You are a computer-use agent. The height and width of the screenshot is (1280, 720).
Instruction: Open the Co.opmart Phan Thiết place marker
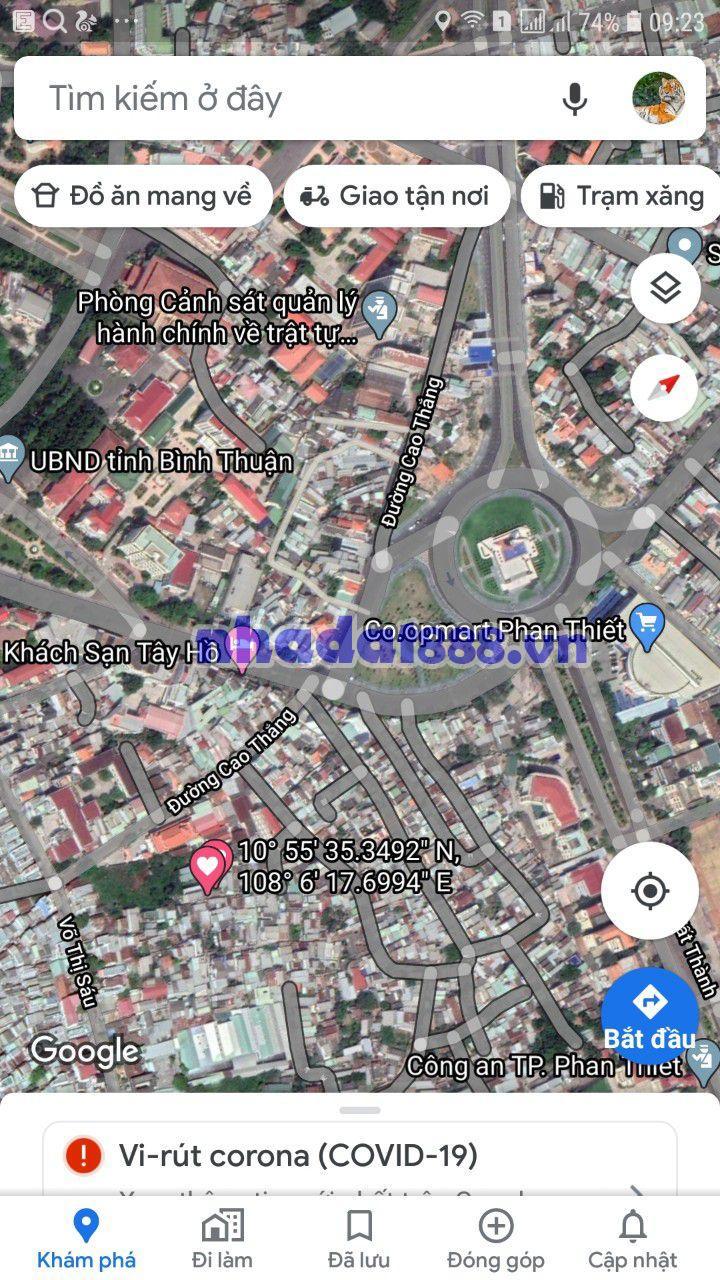[x=648, y=628]
